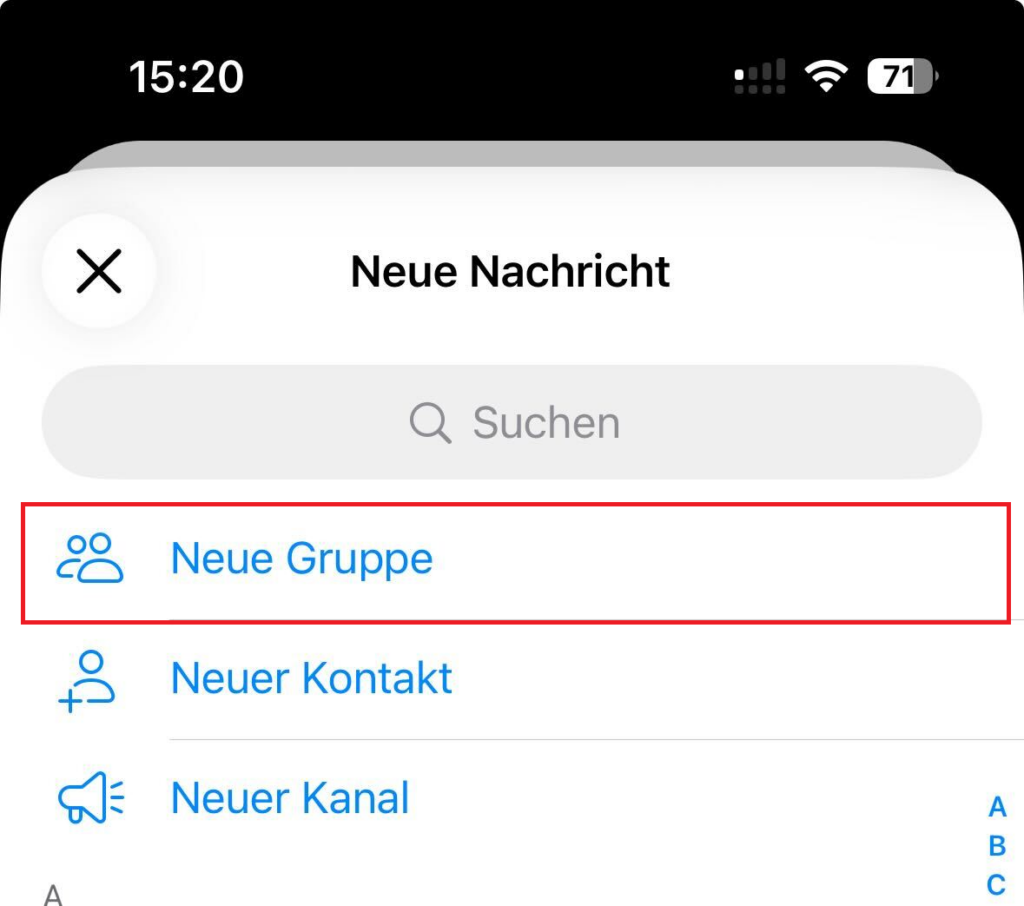
Task: Close the Neue Nachricht sheet
Action: (x=99, y=271)
